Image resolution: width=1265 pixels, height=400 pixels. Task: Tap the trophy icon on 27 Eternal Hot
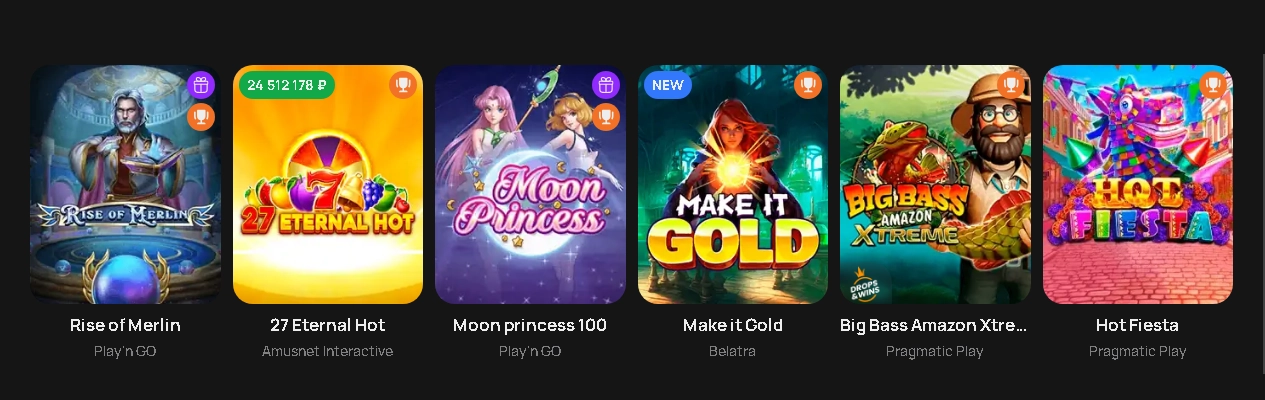[403, 85]
